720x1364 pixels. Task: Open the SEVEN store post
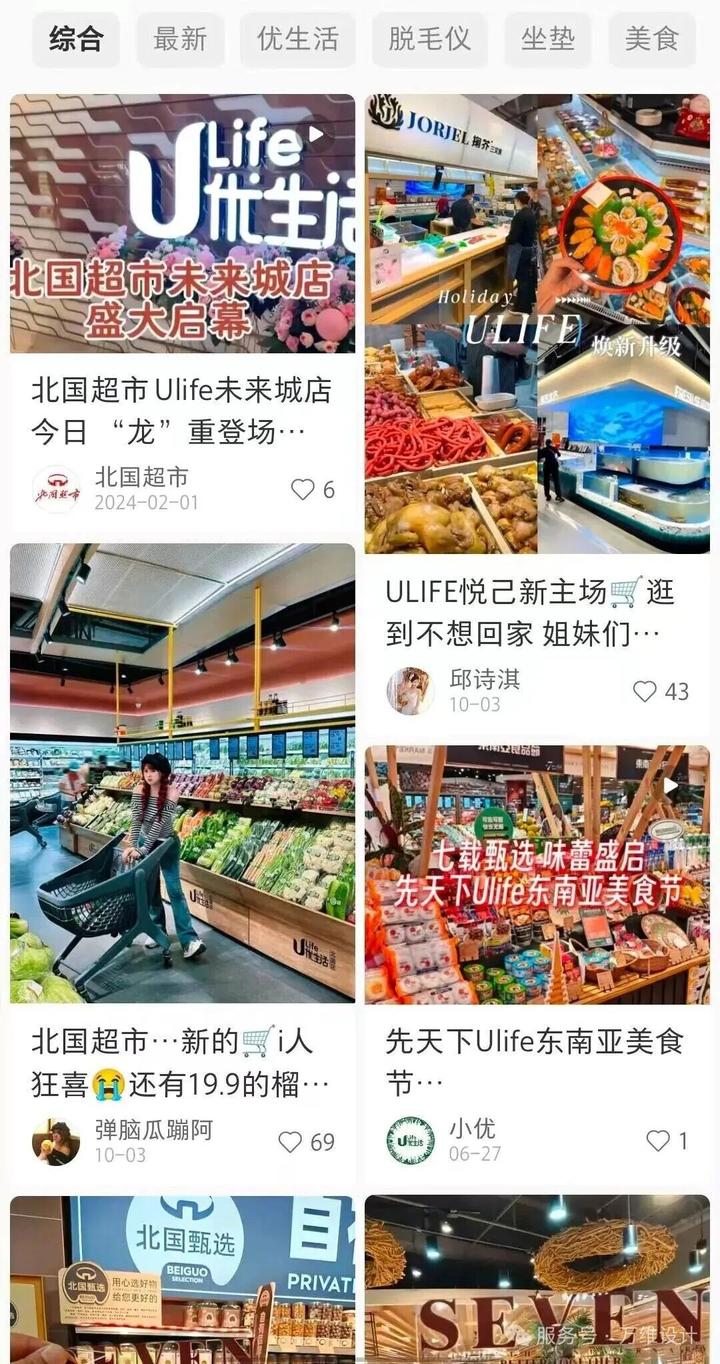[537, 1280]
